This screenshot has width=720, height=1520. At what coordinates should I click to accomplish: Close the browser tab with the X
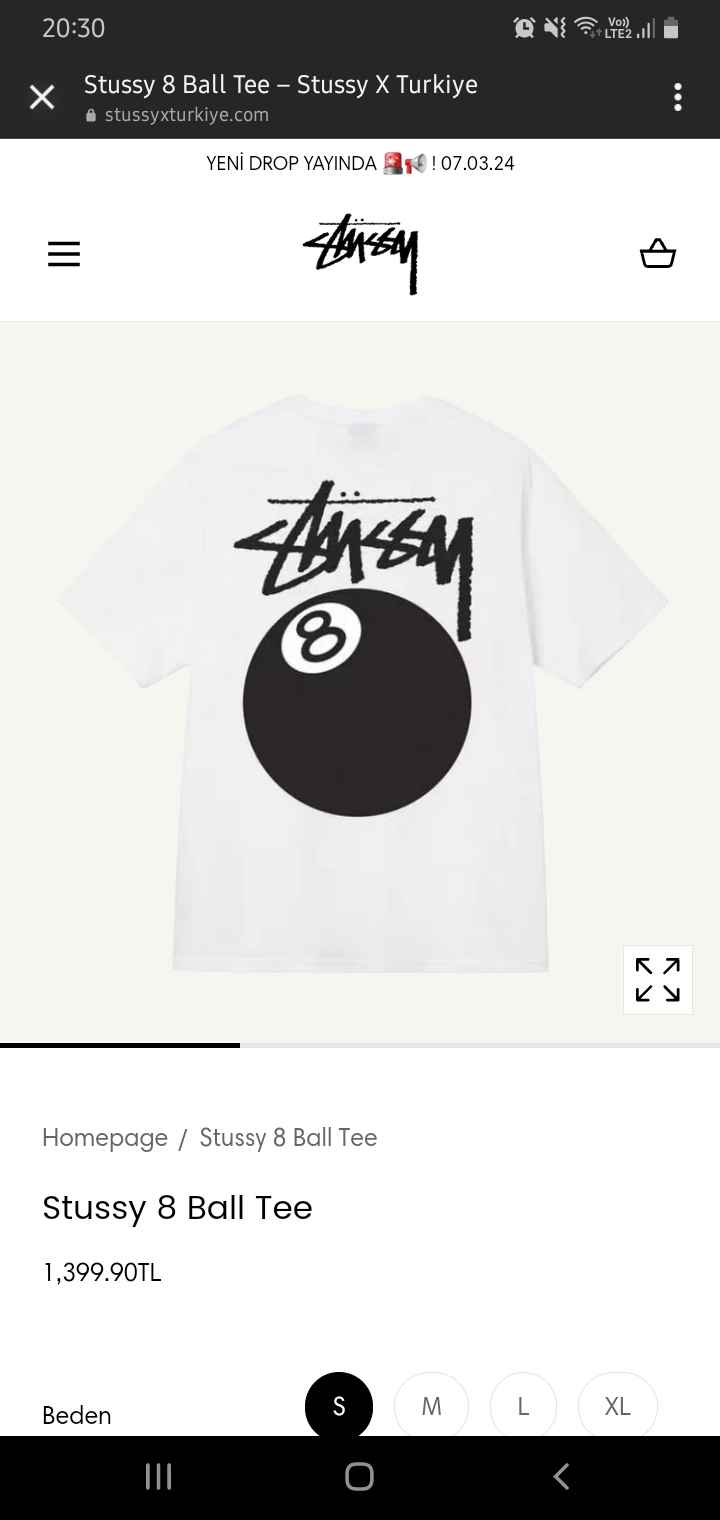click(42, 97)
